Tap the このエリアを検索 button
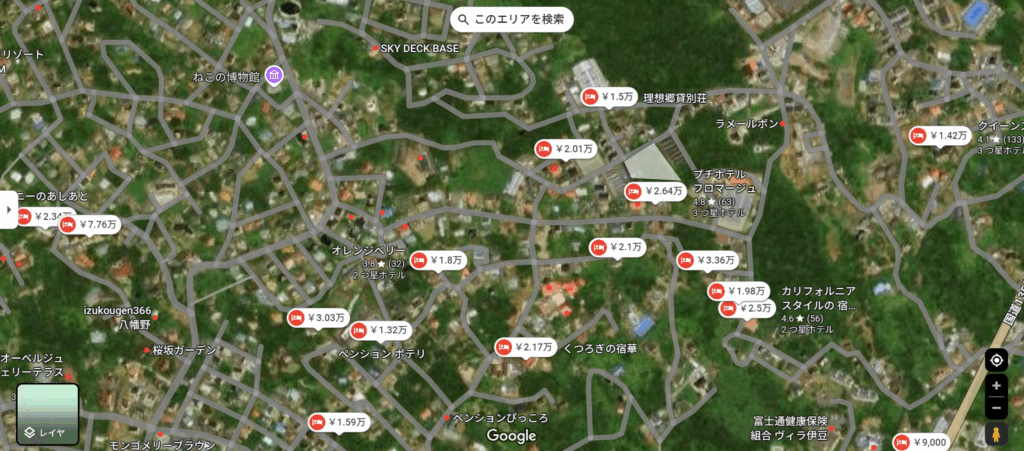This screenshot has height=451, width=1024. point(512,19)
